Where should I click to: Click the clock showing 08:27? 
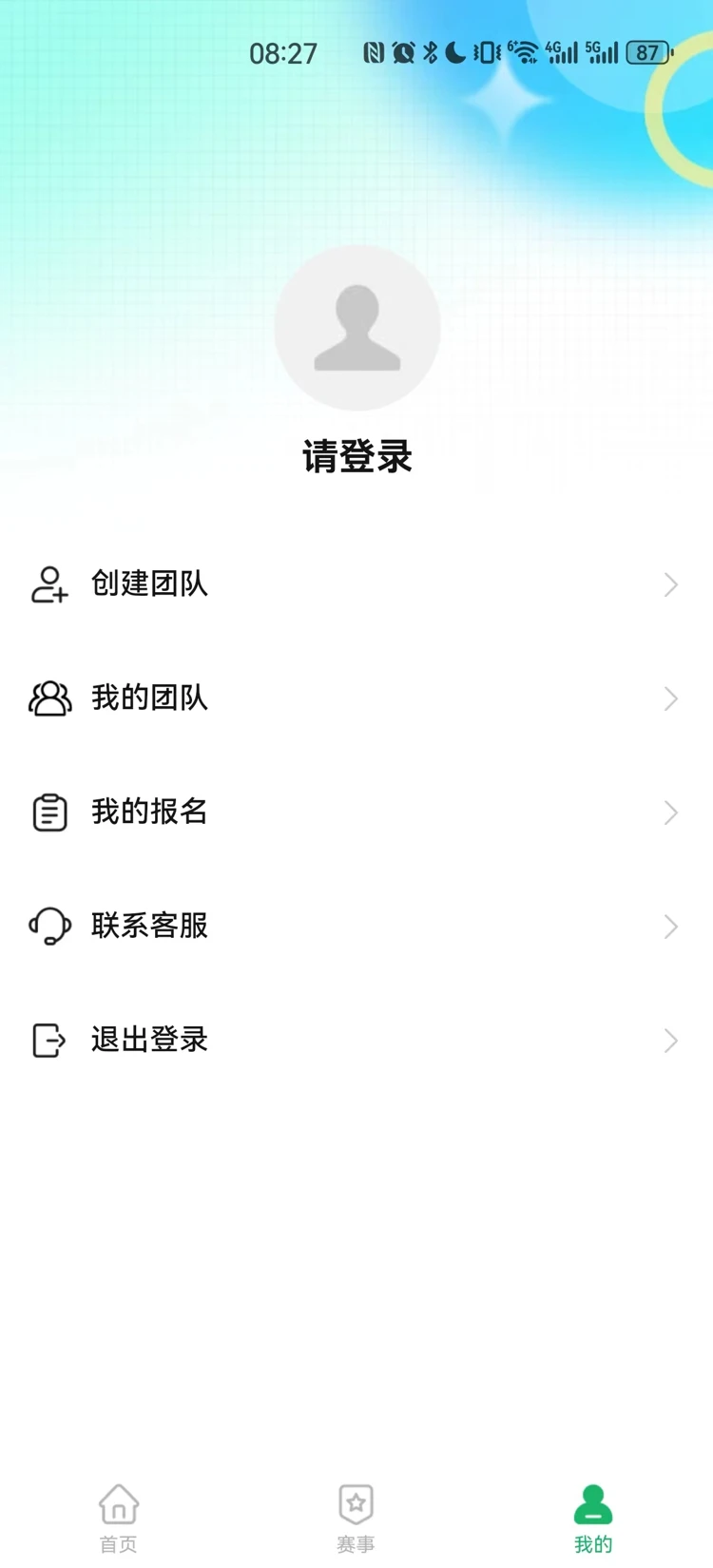click(284, 52)
